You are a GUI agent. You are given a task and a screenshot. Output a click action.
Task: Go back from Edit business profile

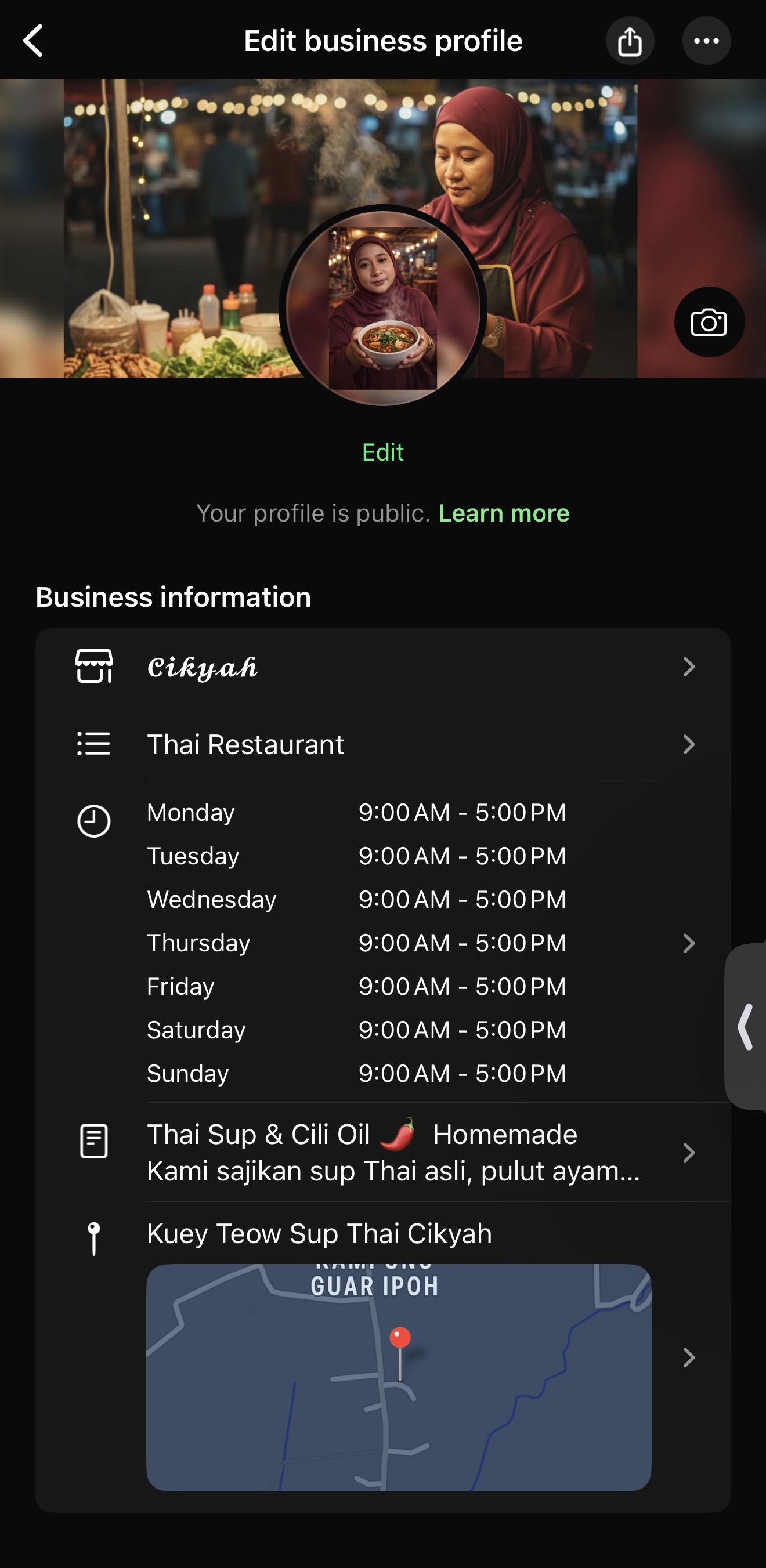[34, 41]
